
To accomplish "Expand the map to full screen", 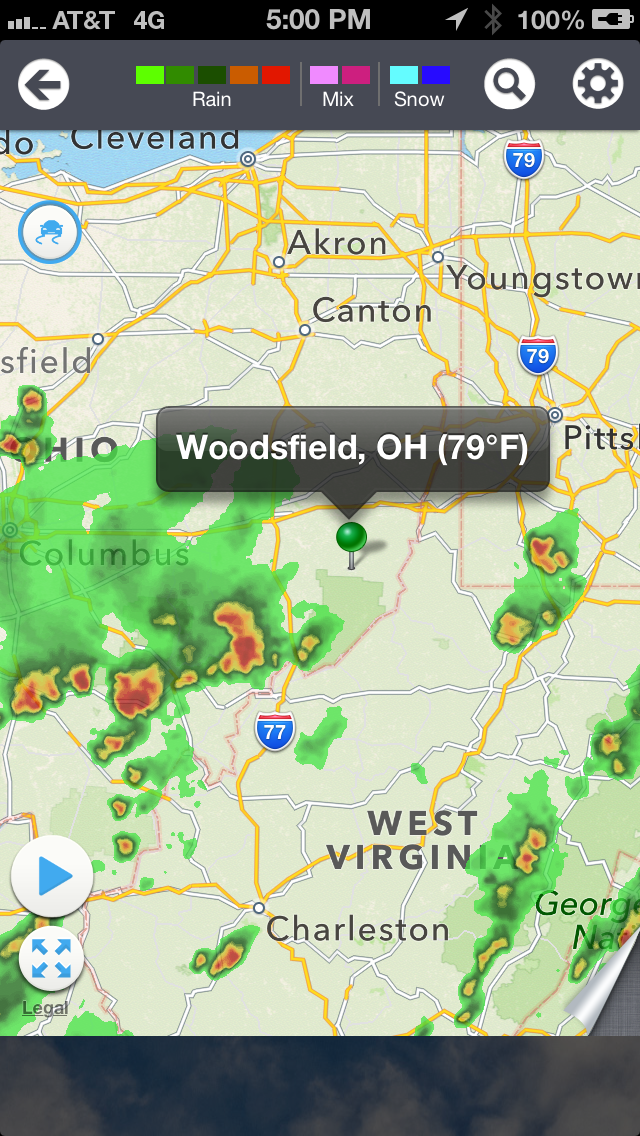I will coord(50,958).
